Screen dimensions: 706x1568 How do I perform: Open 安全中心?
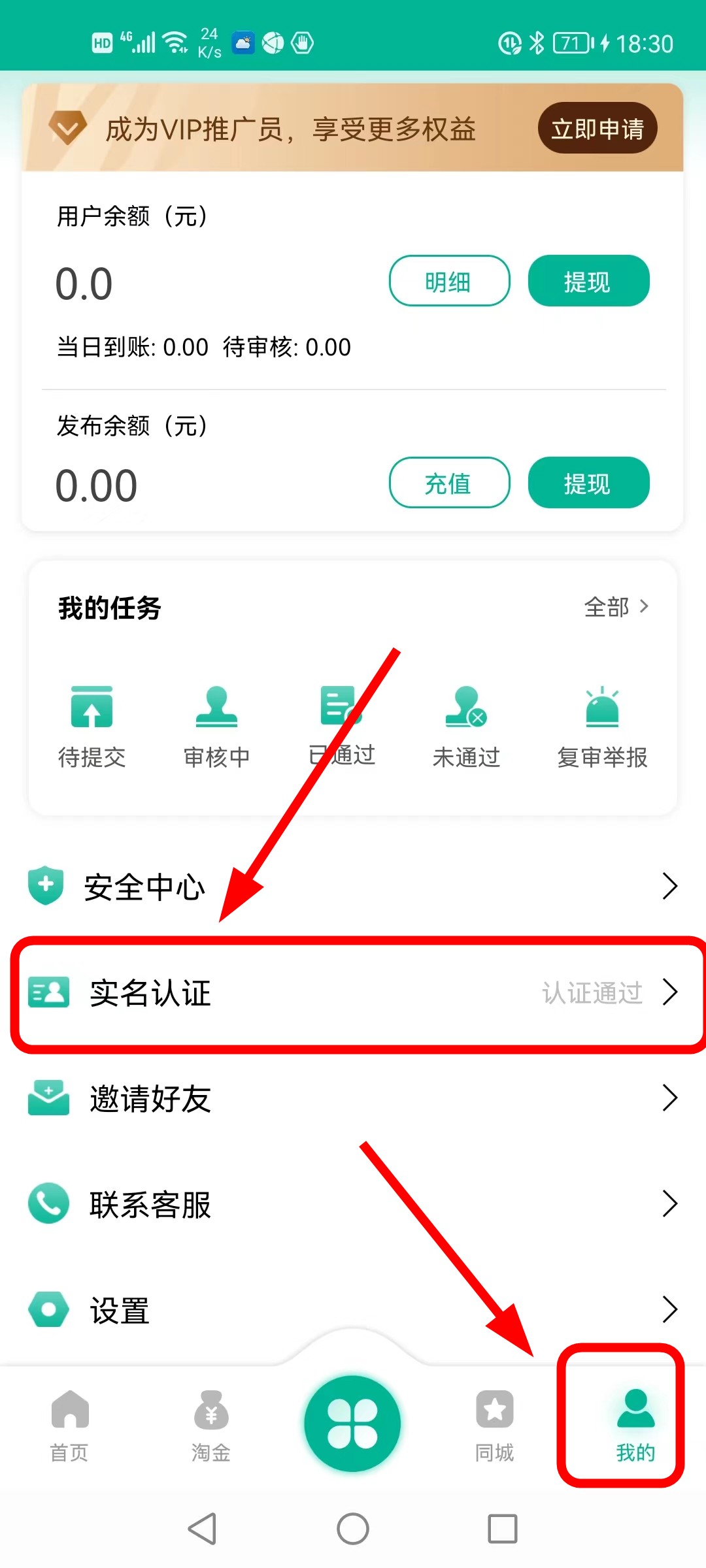(x=353, y=887)
